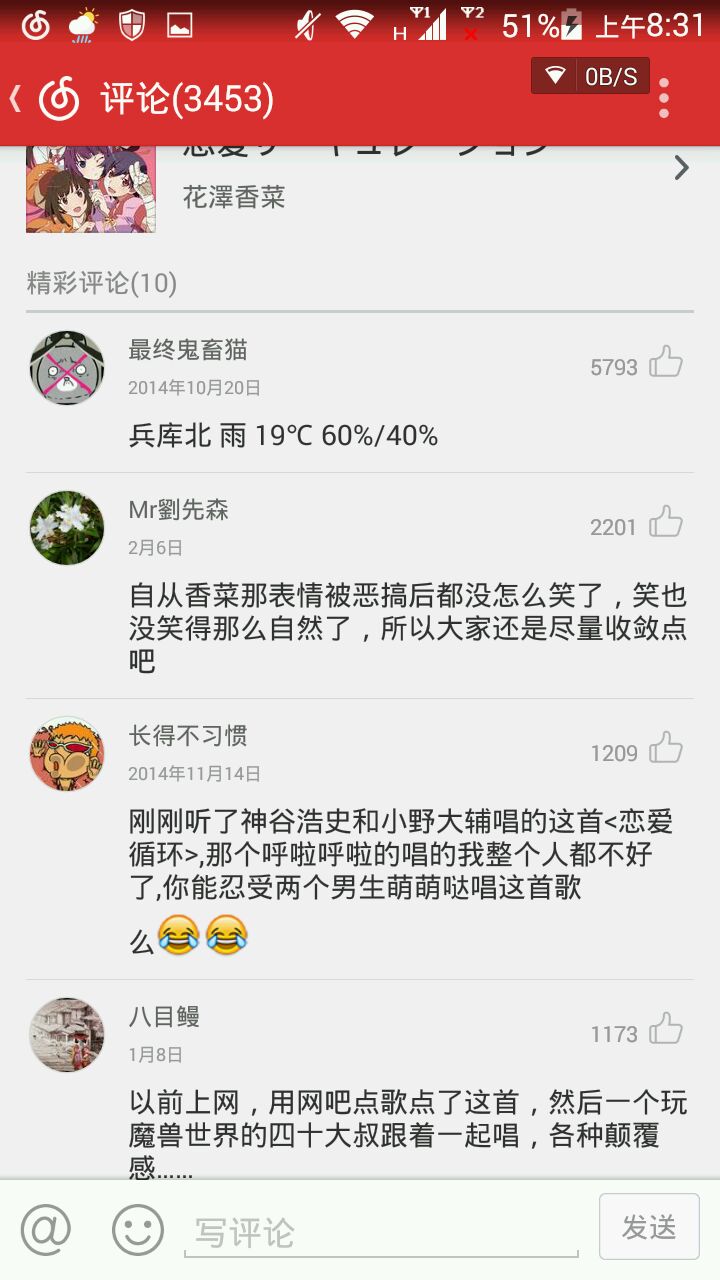
Task: View Mr劉先森's profile avatar
Action: tap(67, 528)
